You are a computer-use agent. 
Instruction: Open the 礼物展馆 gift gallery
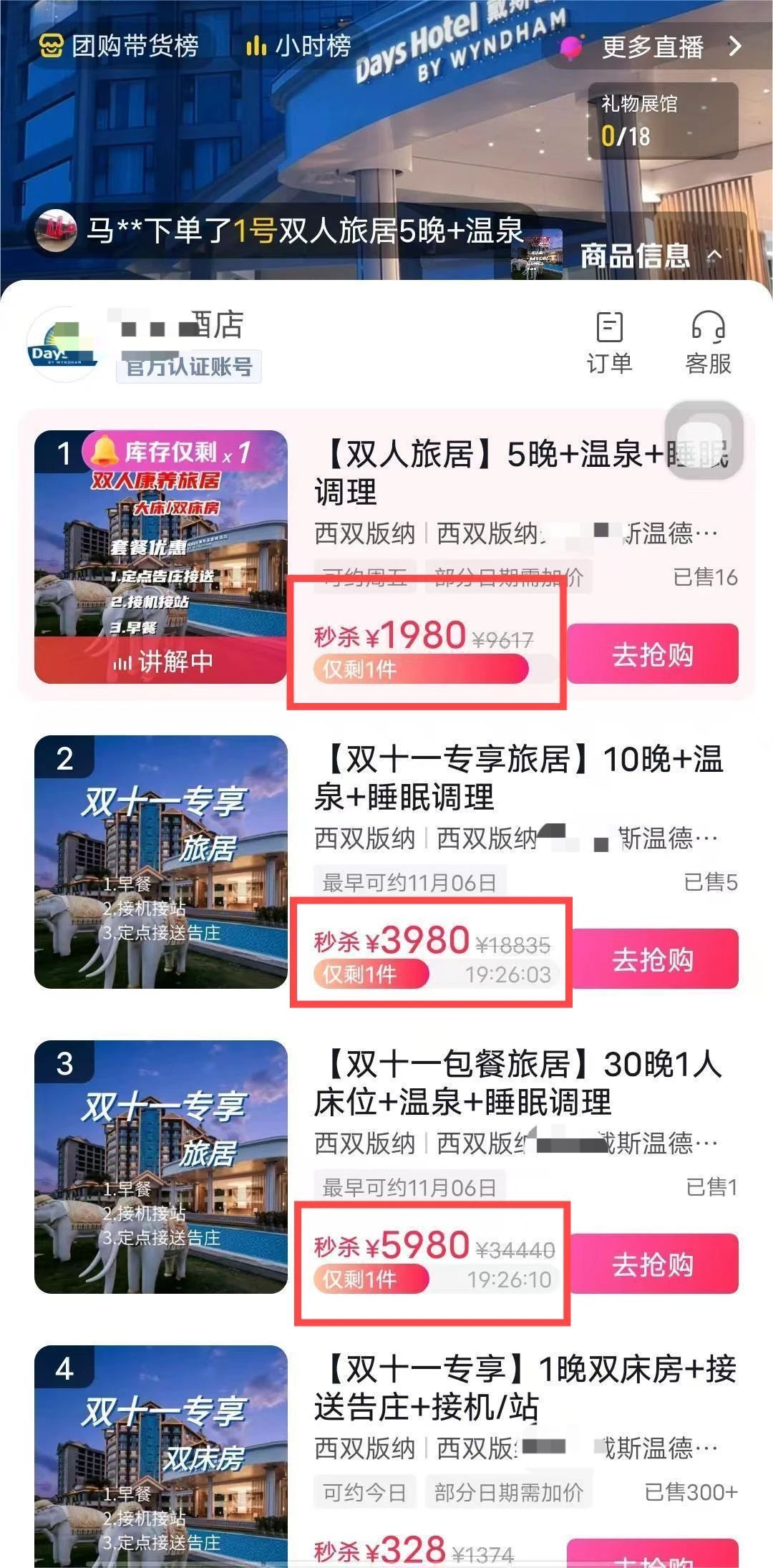click(x=662, y=120)
